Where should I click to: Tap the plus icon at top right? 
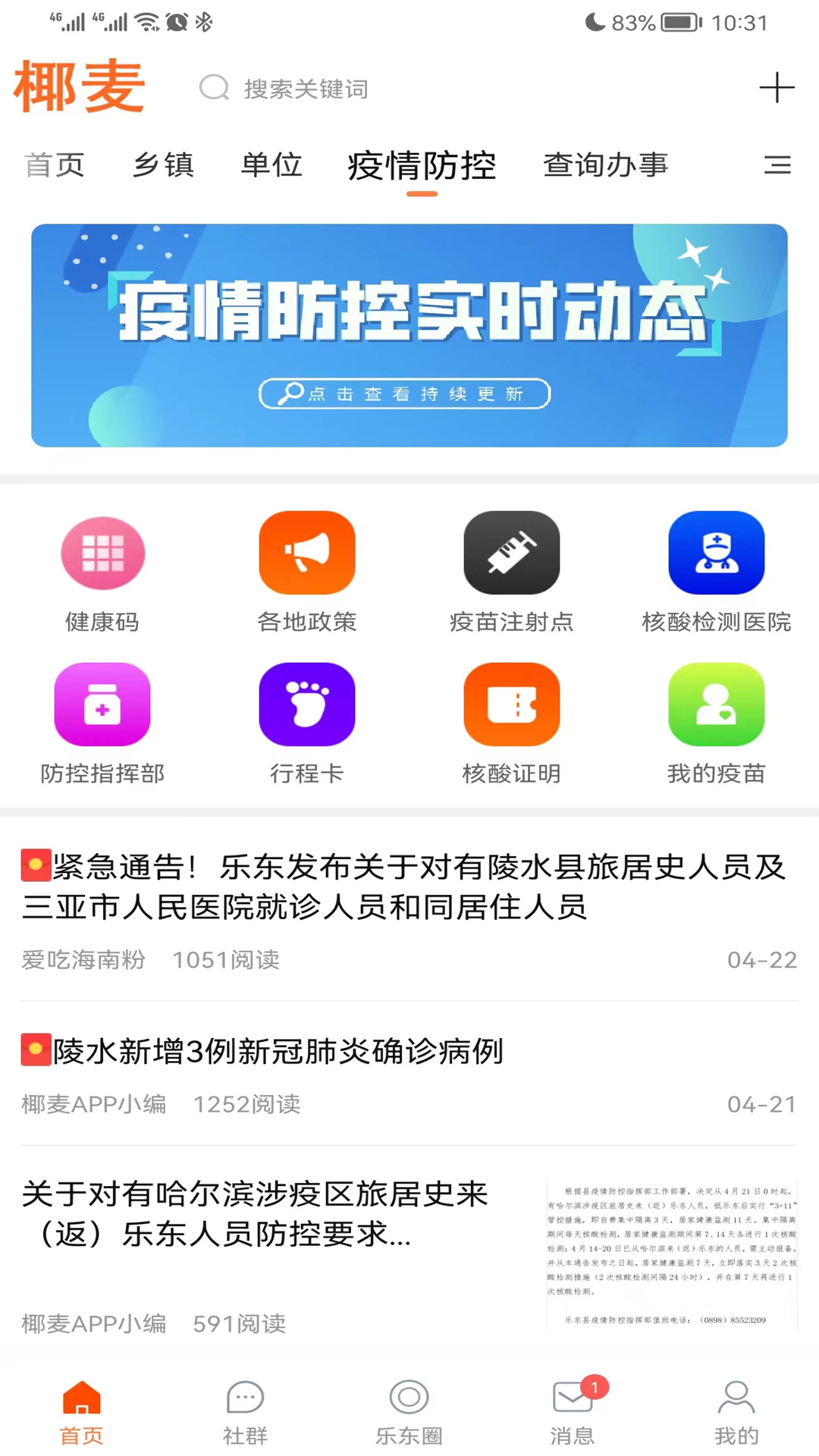[777, 87]
